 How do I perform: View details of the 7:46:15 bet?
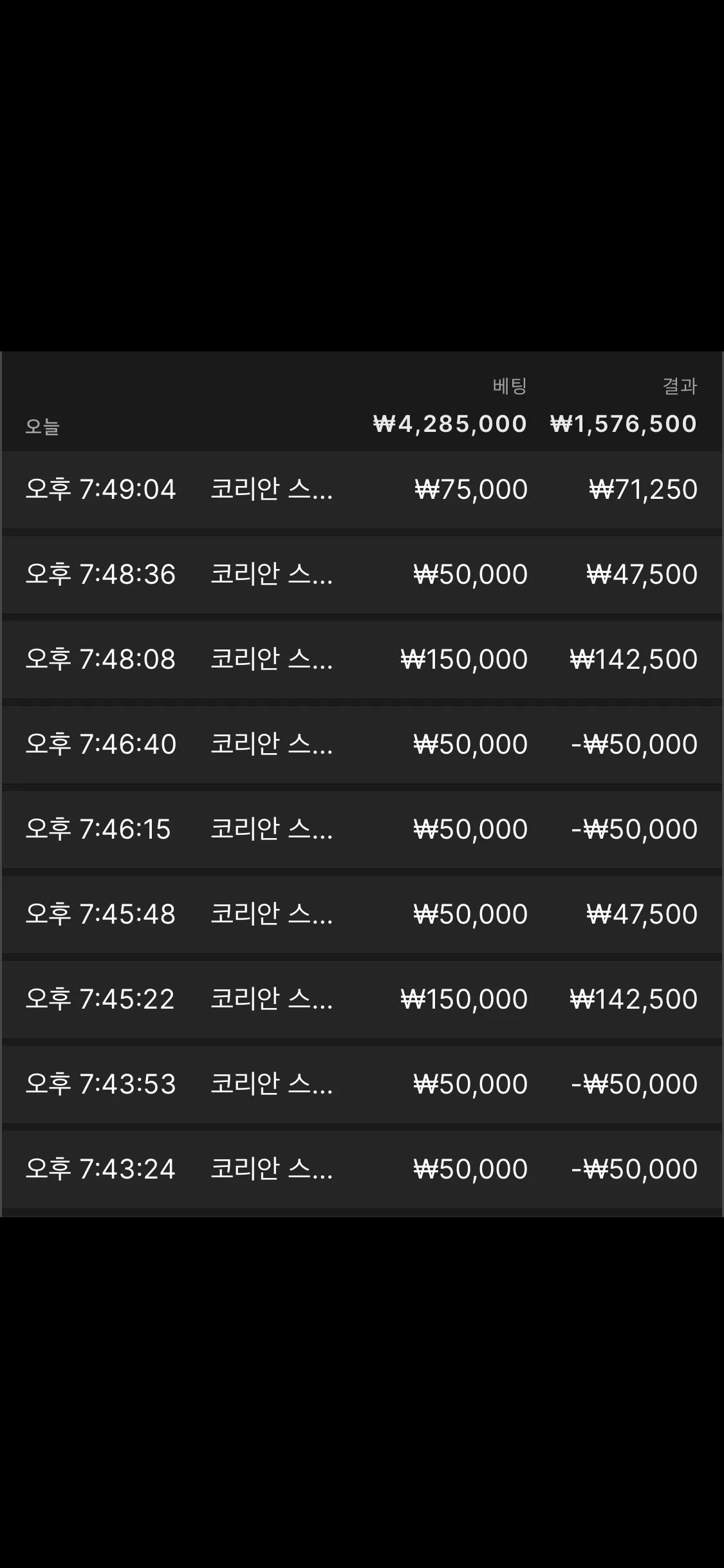point(362,830)
